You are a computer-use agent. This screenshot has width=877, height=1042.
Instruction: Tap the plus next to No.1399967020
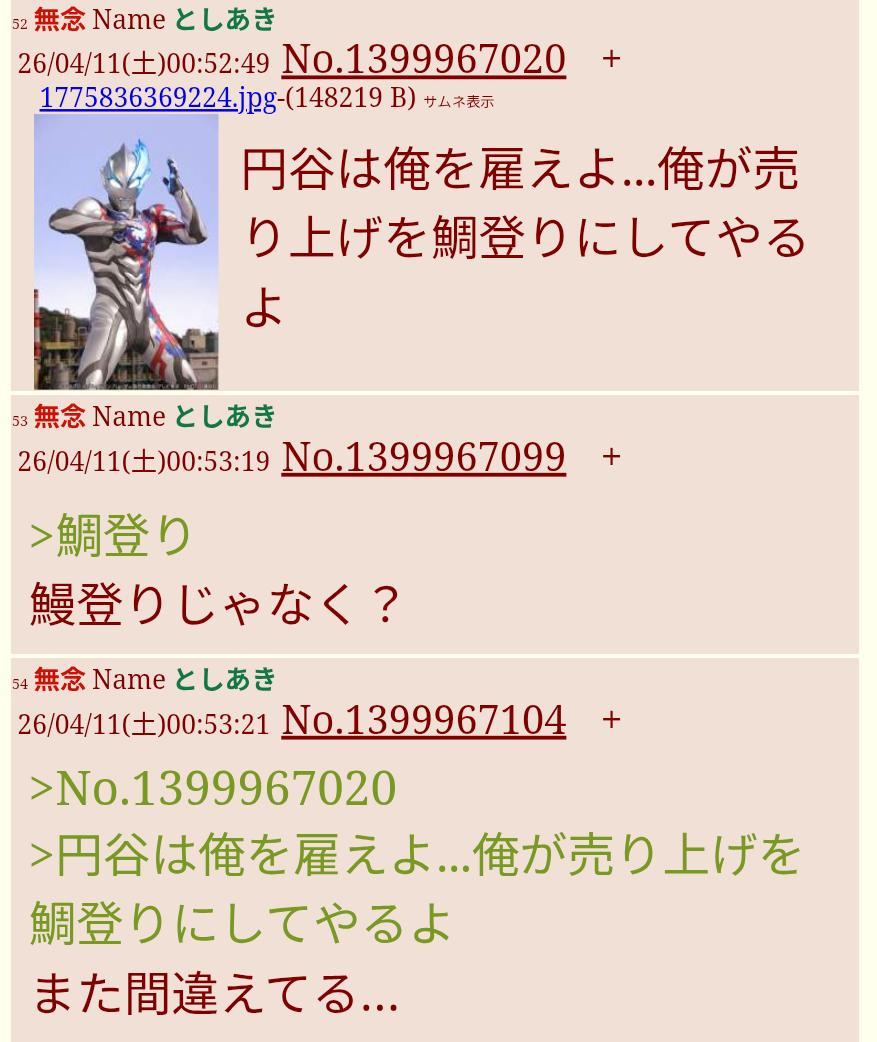point(611,59)
